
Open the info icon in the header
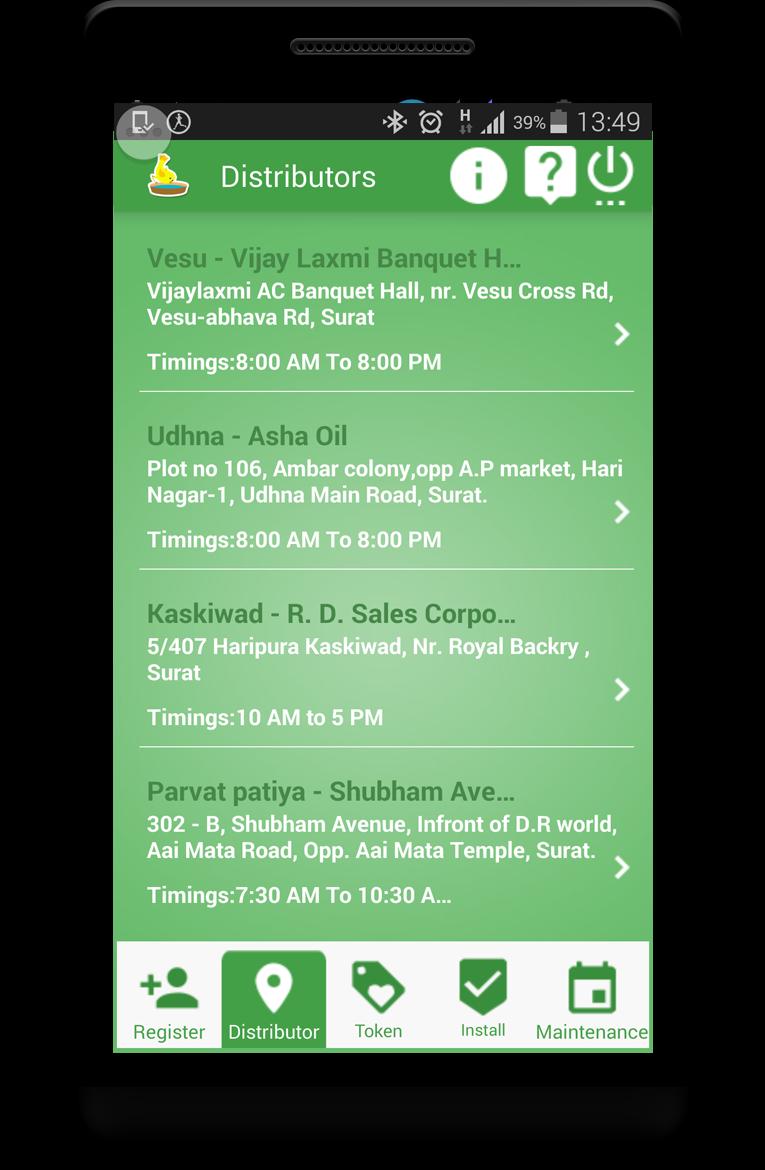click(x=478, y=176)
